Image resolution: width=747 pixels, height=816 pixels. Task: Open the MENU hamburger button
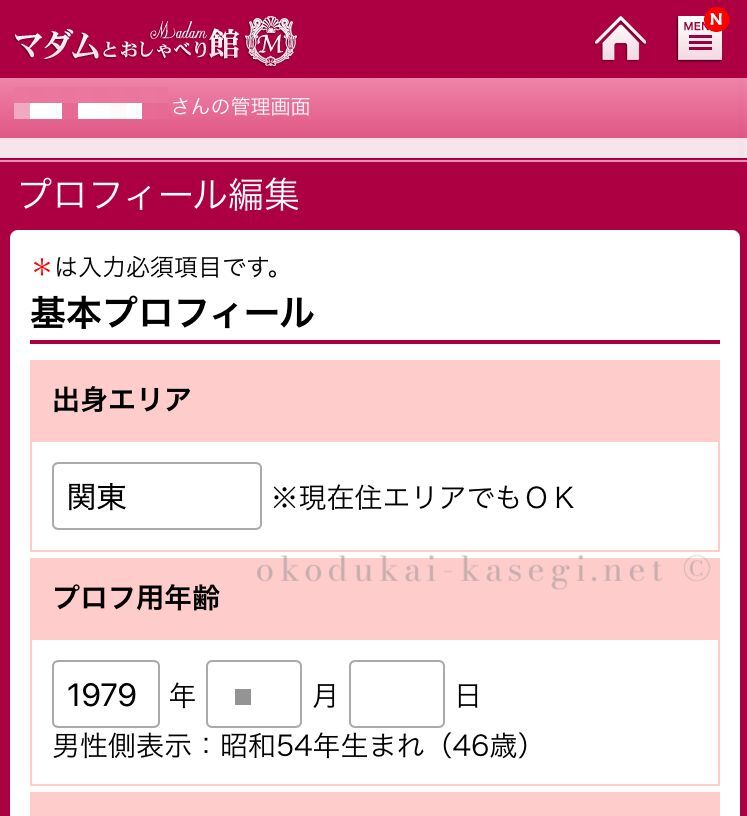point(700,40)
